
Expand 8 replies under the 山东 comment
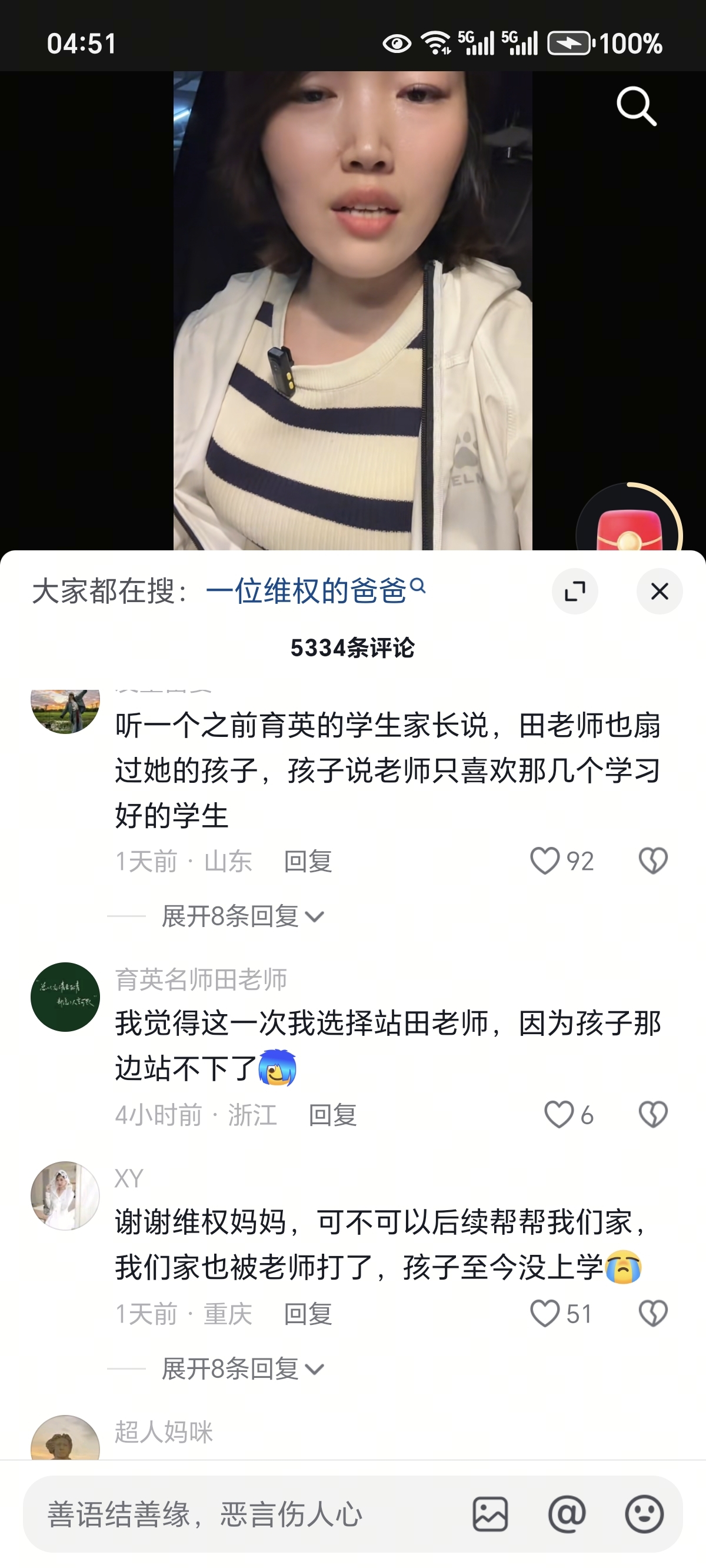point(242,916)
